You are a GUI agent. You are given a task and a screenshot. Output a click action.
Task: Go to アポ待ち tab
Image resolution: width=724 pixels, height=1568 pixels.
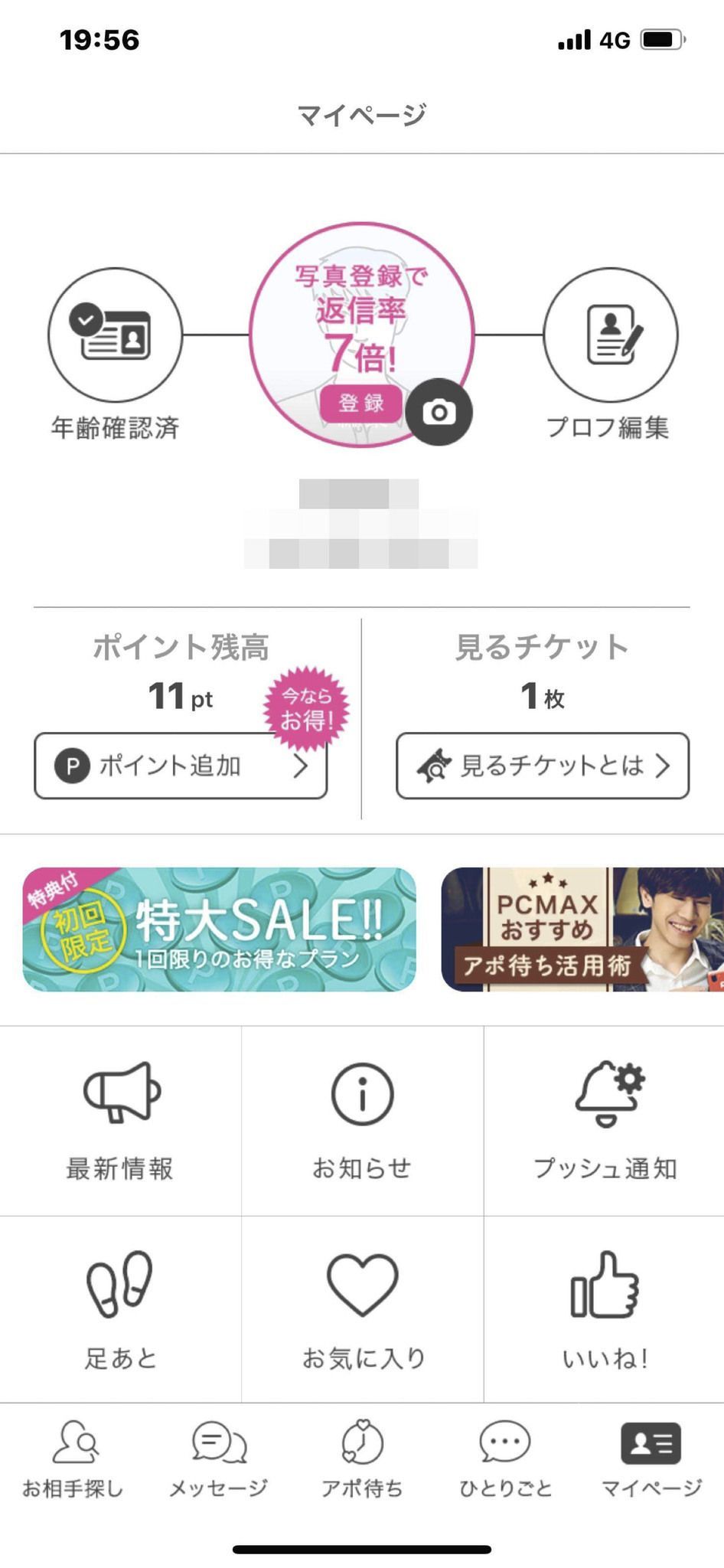pyautogui.click(x=362, y=1459)
